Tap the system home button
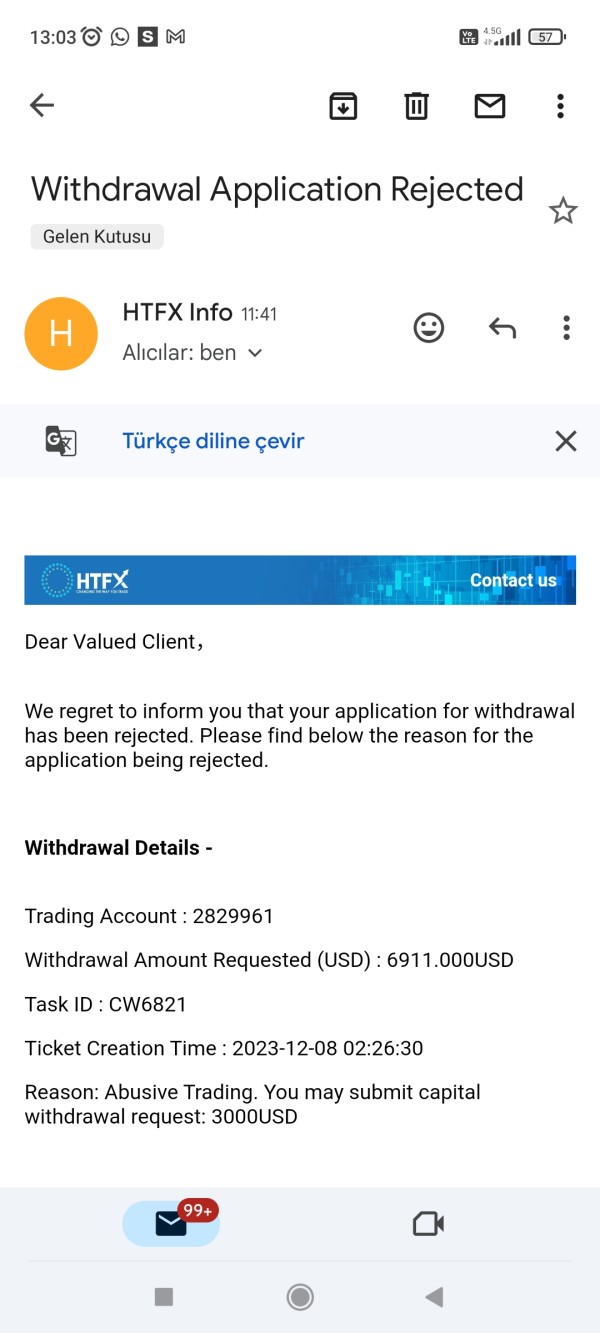600x1333 pixels. 300,1297
